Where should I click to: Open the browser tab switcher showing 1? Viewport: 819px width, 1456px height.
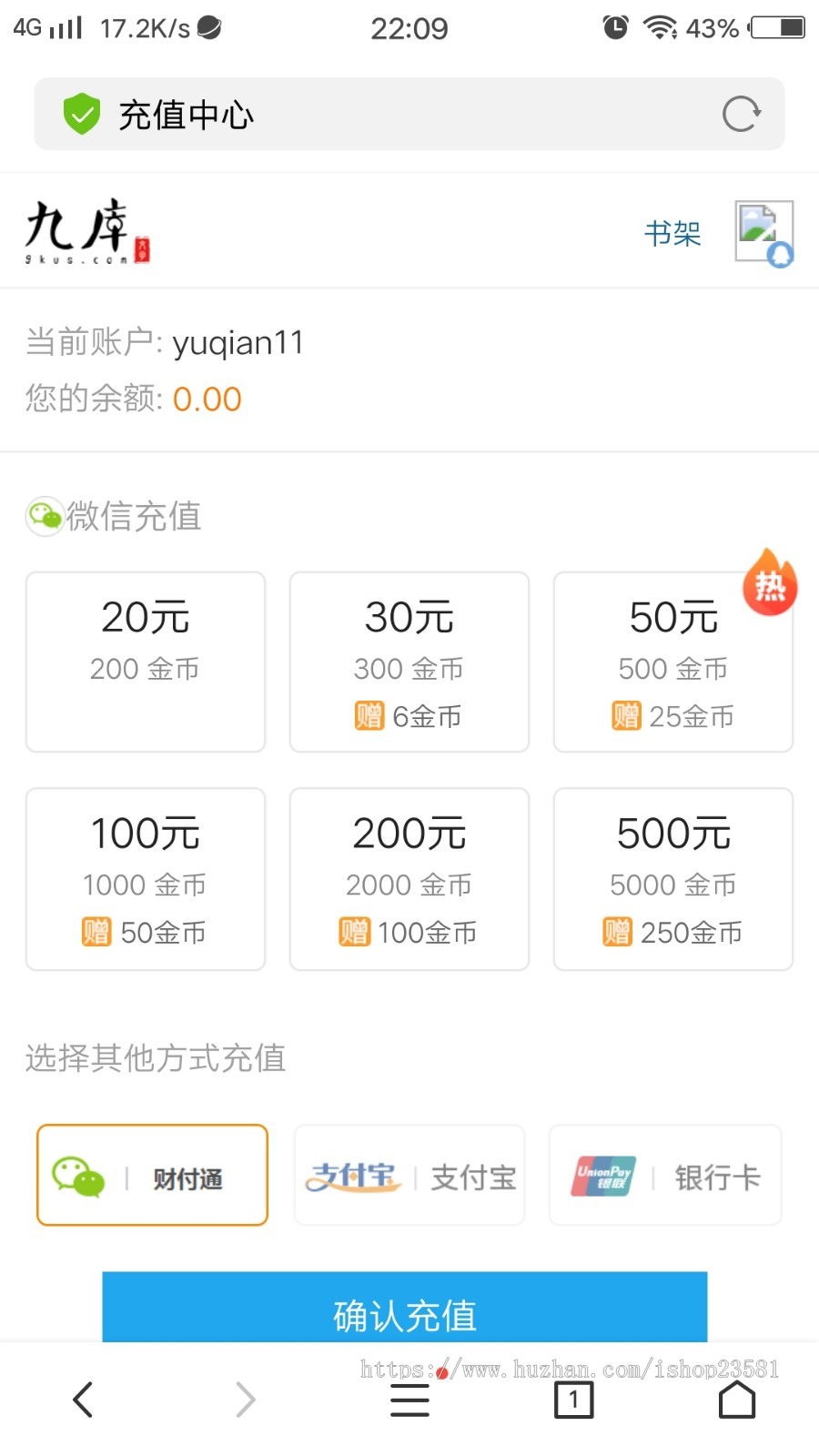point(573,1400)
